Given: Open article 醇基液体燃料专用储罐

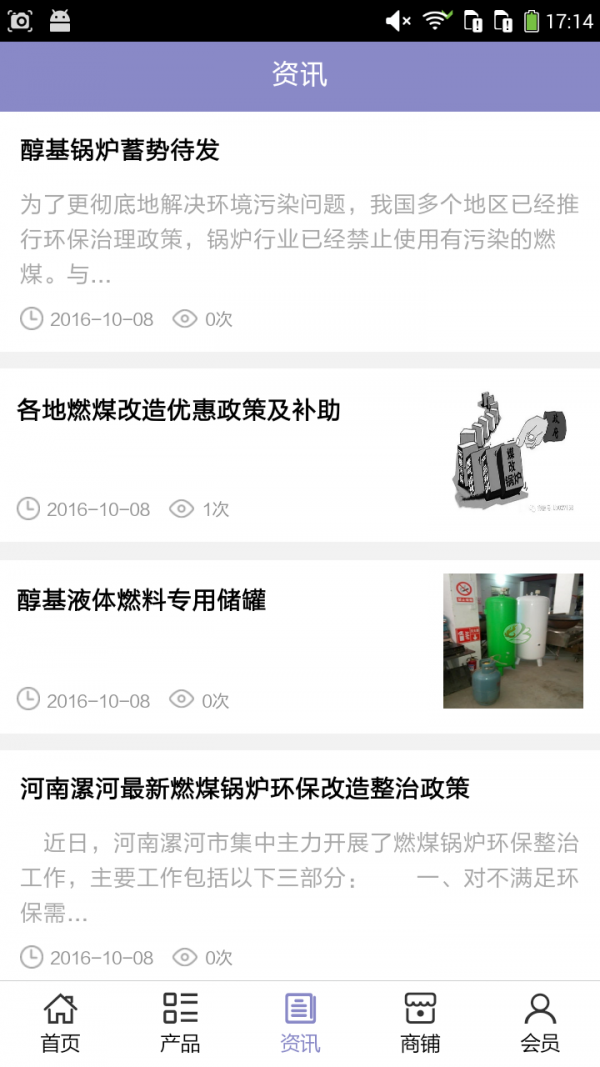Looking at the screenshot, I should (142, 600).
